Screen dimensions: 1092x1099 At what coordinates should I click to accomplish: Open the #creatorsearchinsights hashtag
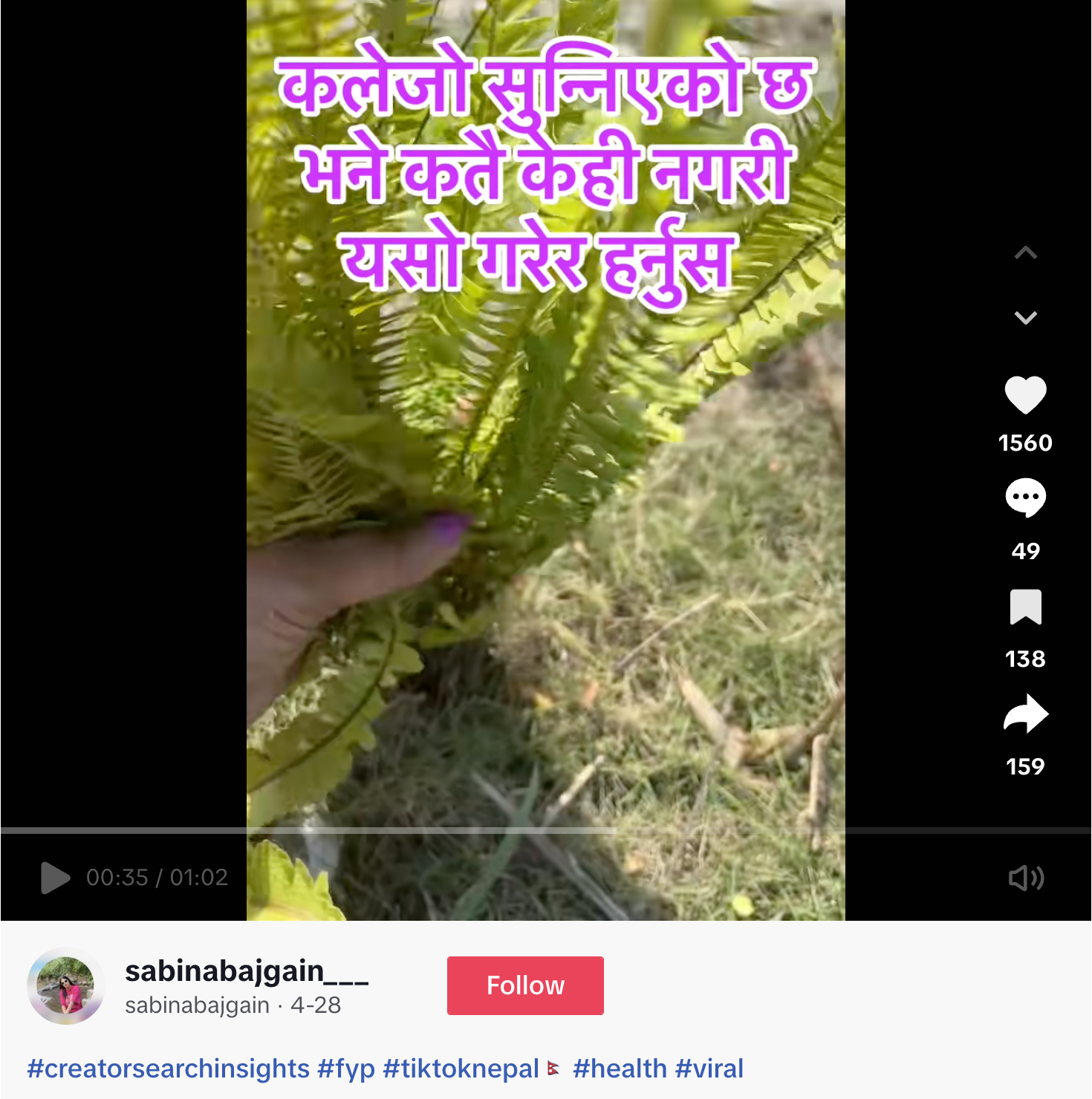(x=169, y=1069)
